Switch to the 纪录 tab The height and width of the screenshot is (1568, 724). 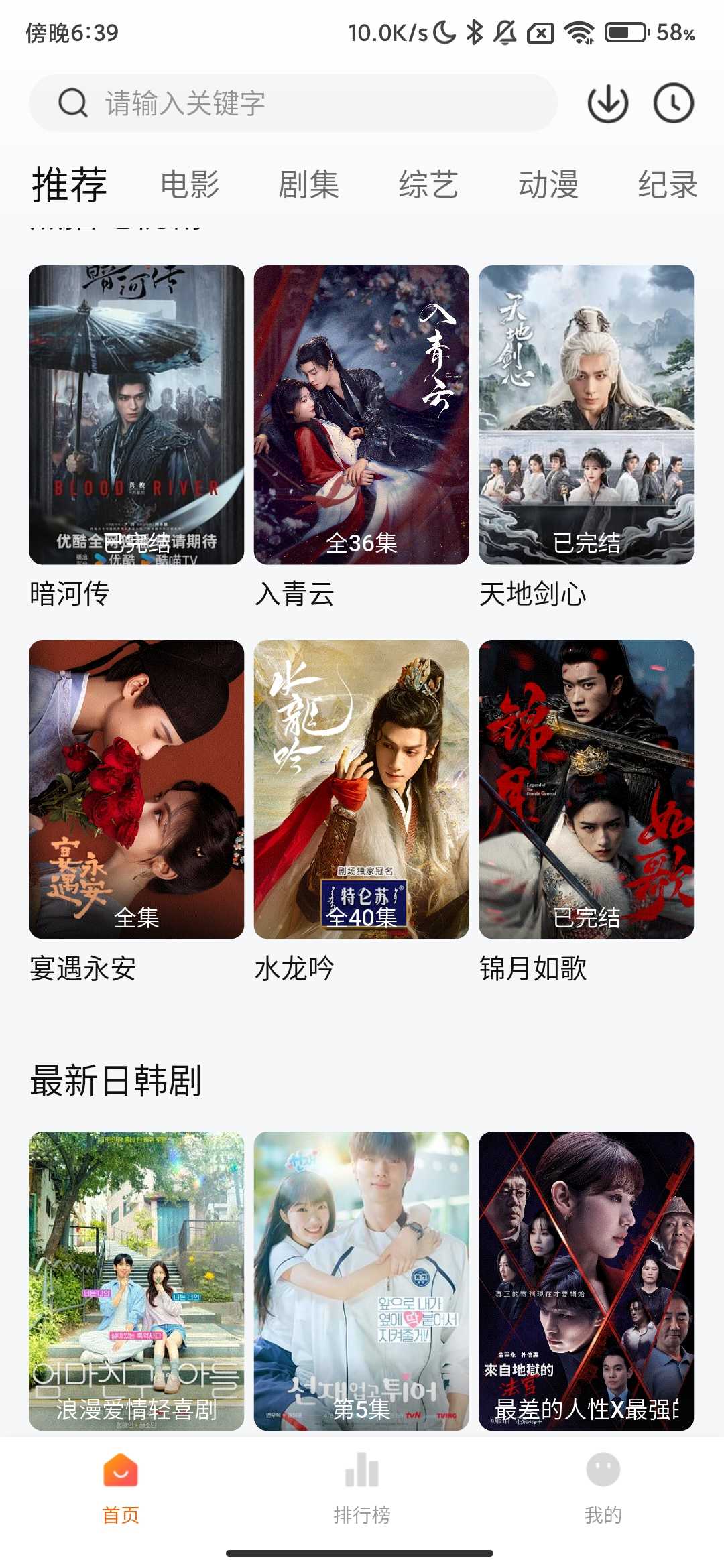click(668, 184)
